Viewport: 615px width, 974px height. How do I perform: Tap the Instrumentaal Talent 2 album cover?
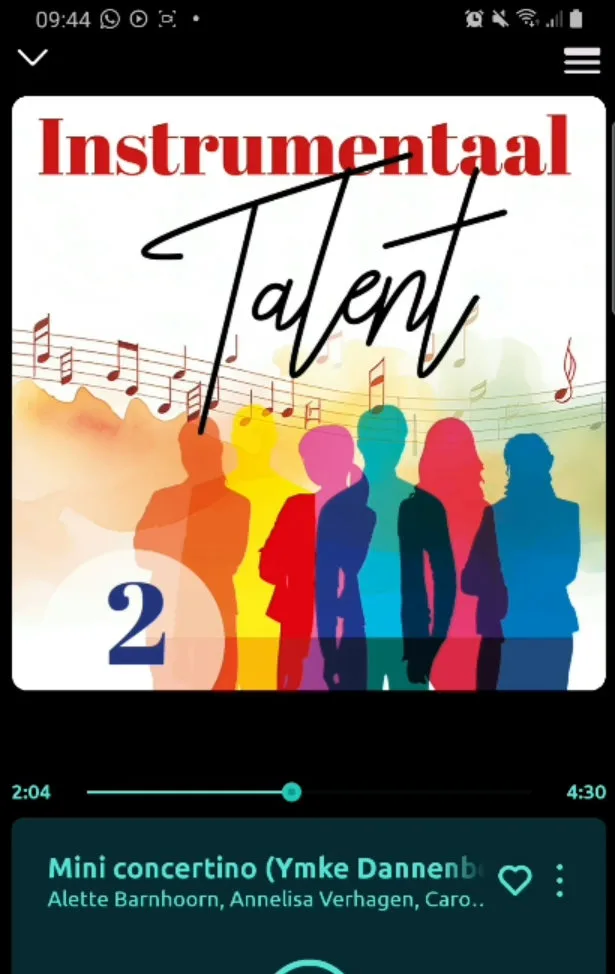[x=308, y=393]
